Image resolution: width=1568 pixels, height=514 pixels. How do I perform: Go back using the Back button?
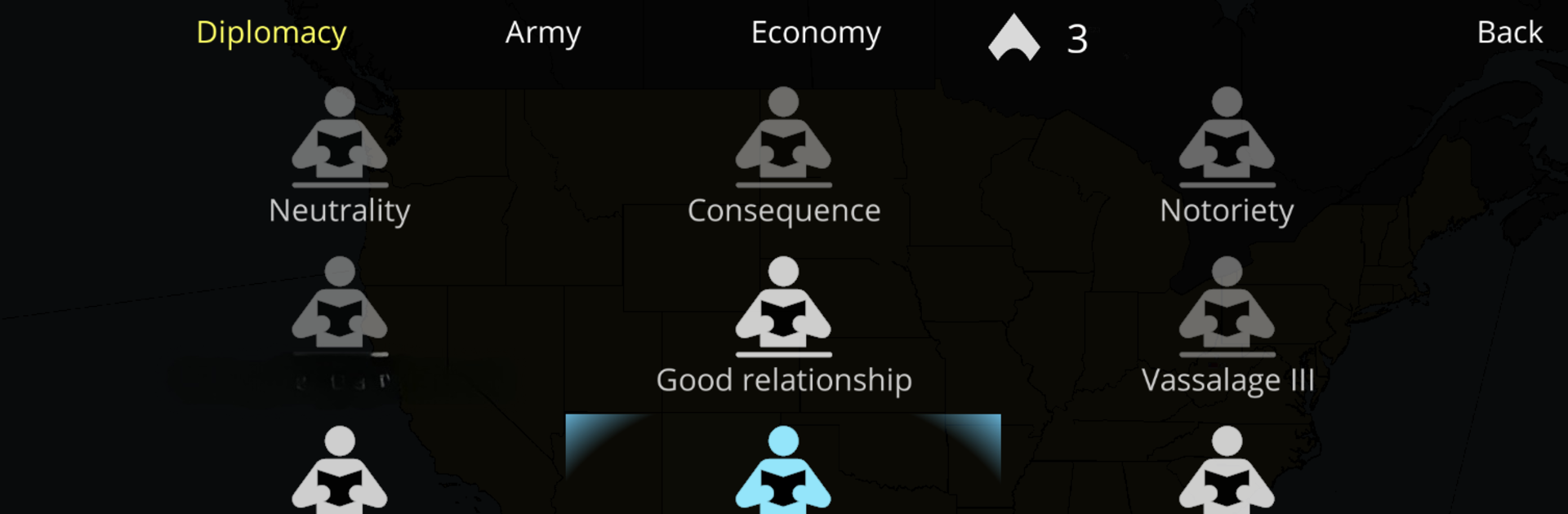tap(1509, 33)
